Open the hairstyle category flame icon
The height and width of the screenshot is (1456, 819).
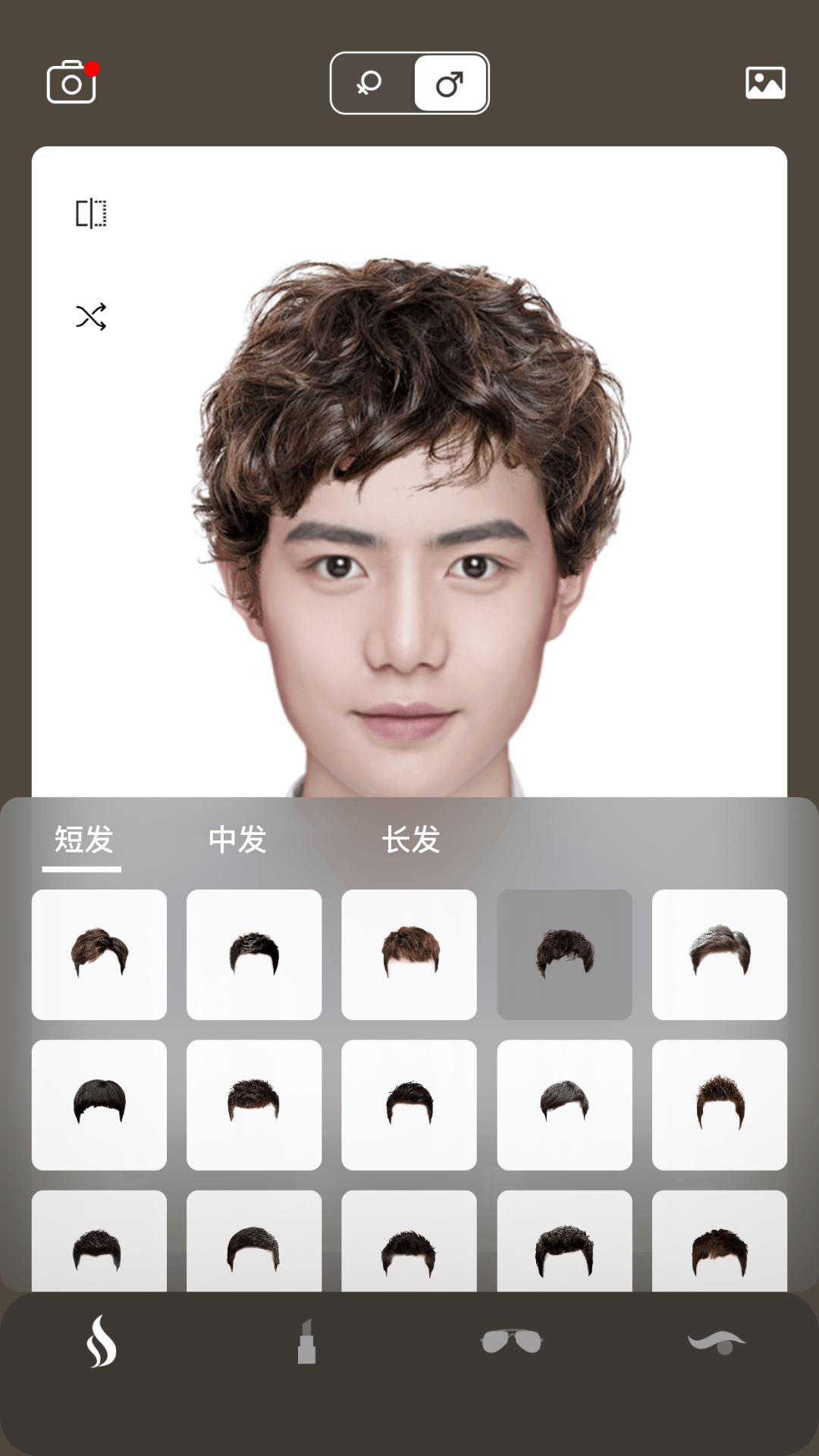coord(101,1341)
